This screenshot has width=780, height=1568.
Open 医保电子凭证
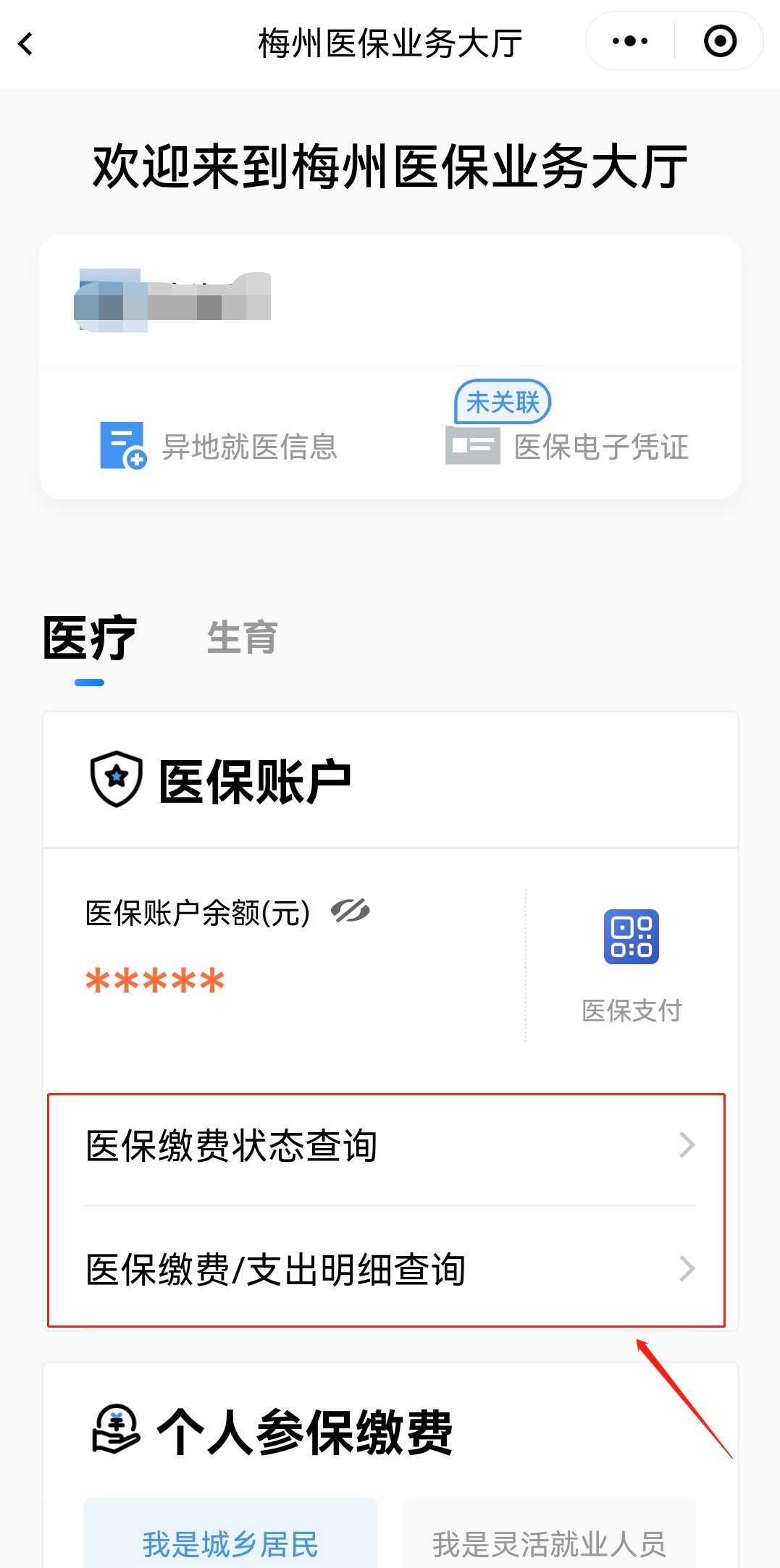click(566, 446)
